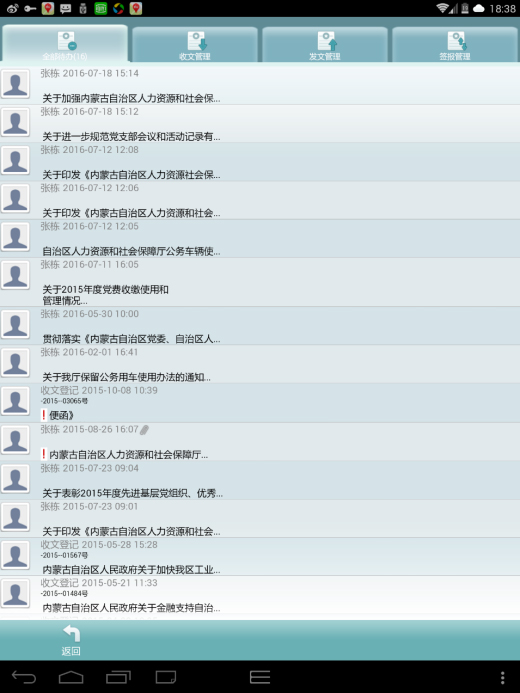Open the 张栋 item from 2016-07-18 15:14
The image size is (520, 693).
[260, 86]
